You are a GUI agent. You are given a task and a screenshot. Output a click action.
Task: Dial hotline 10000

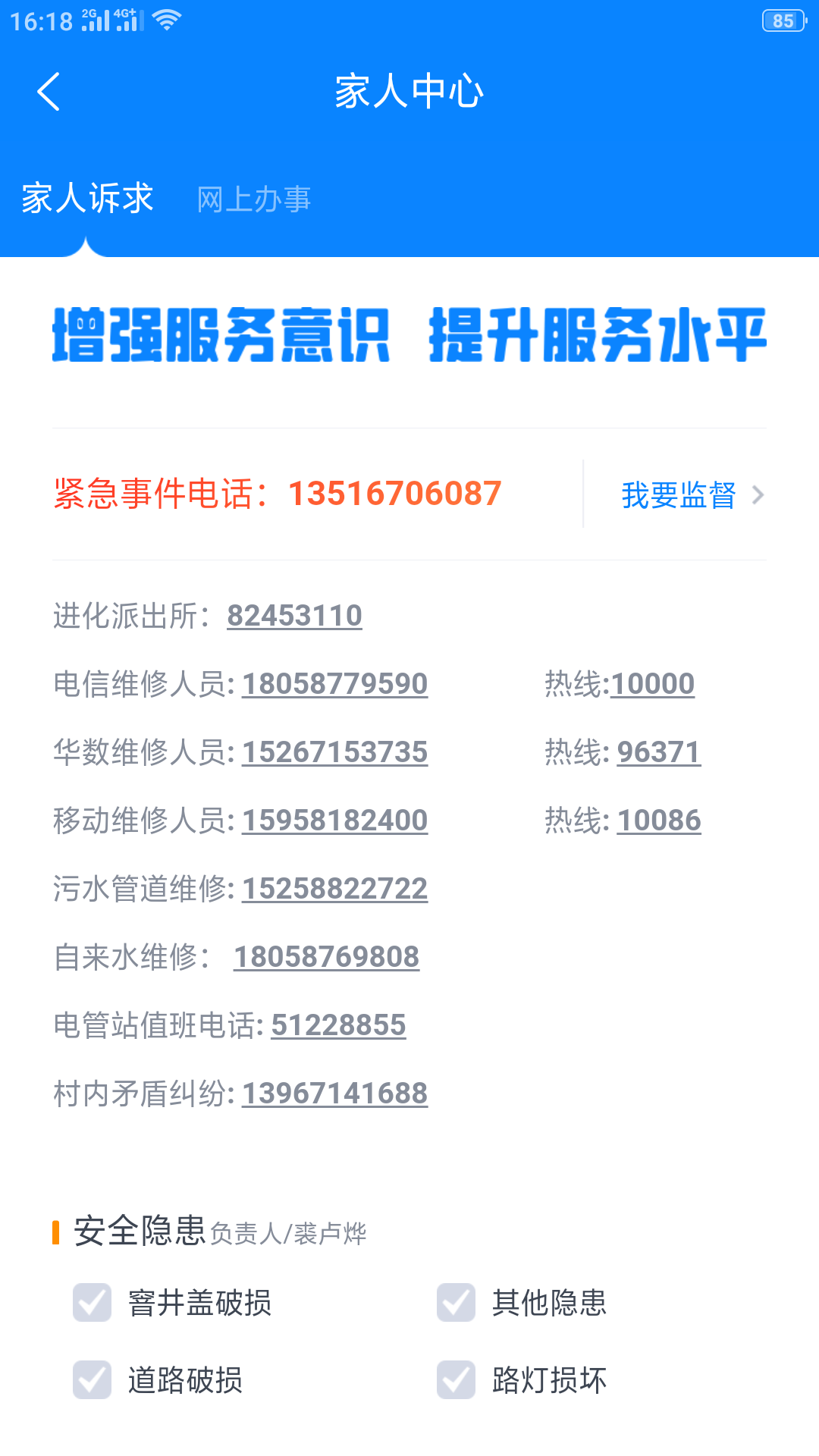[652, 684]
